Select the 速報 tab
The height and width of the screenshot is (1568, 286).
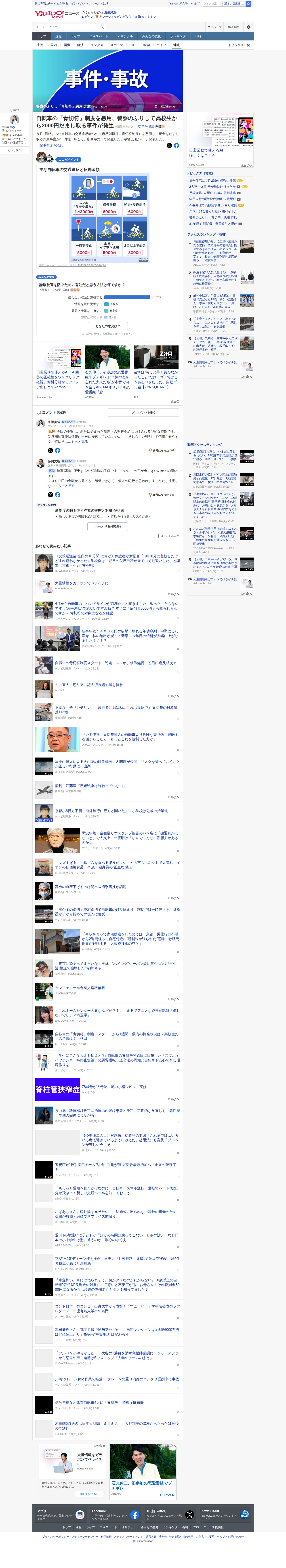pyautogui.click(x=58, y=36)
